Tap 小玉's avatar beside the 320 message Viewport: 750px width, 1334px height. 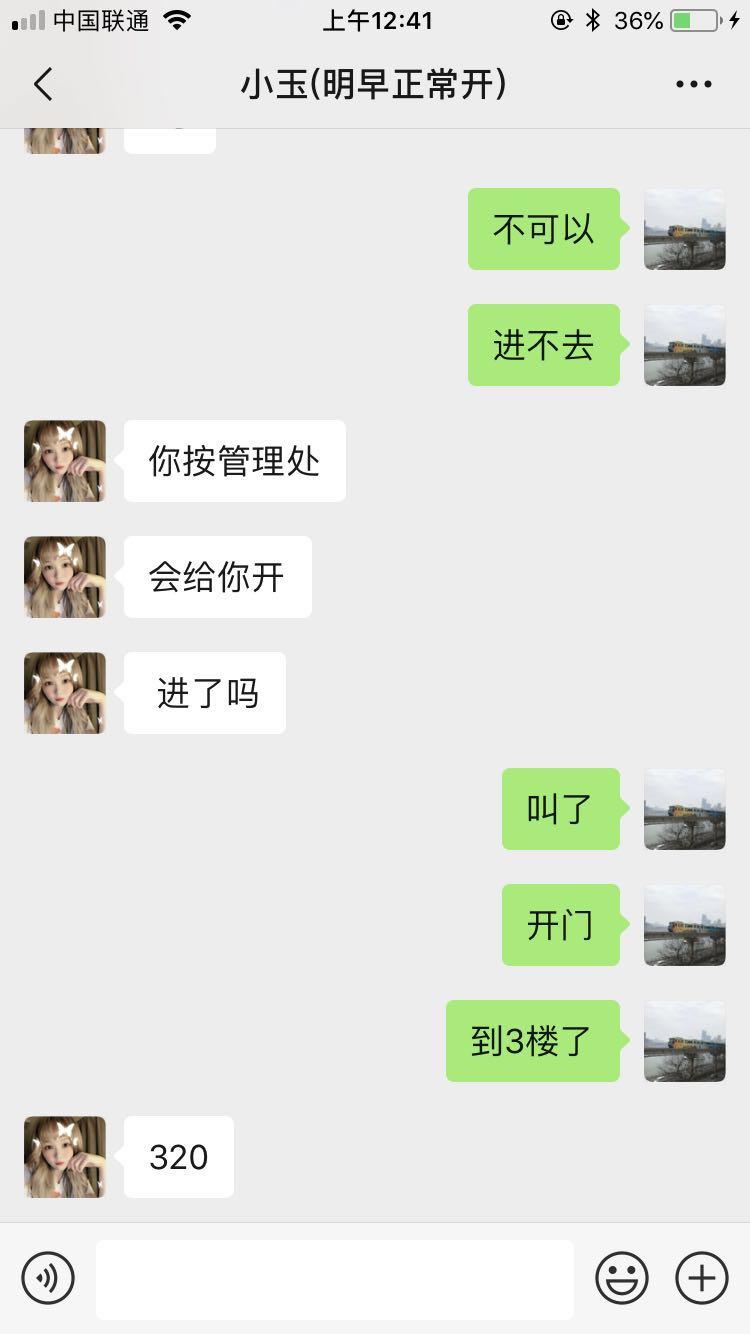[x=65, y=1157]
